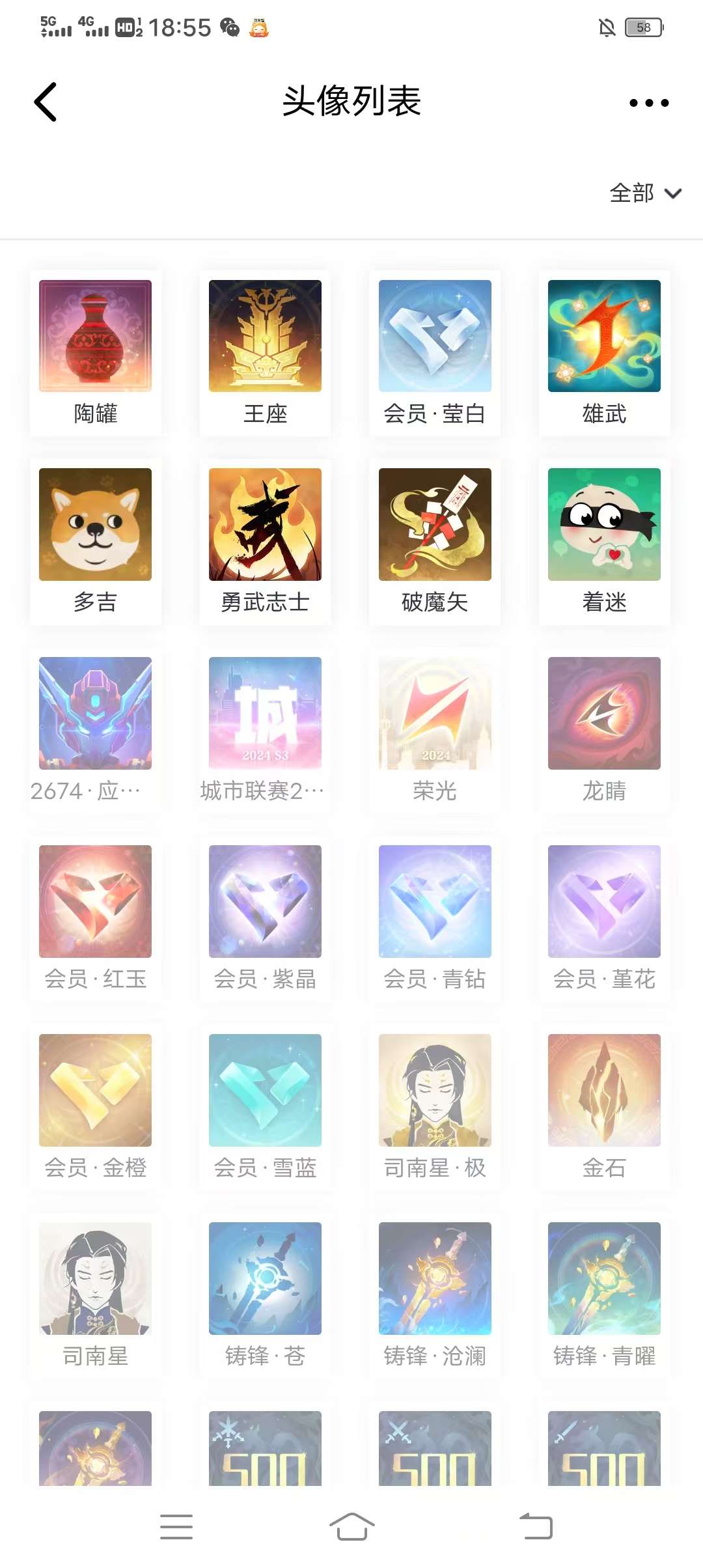Select the 雄武 avatar
The width and height of the screenshot is (703, 1568).
click(604, 337)
